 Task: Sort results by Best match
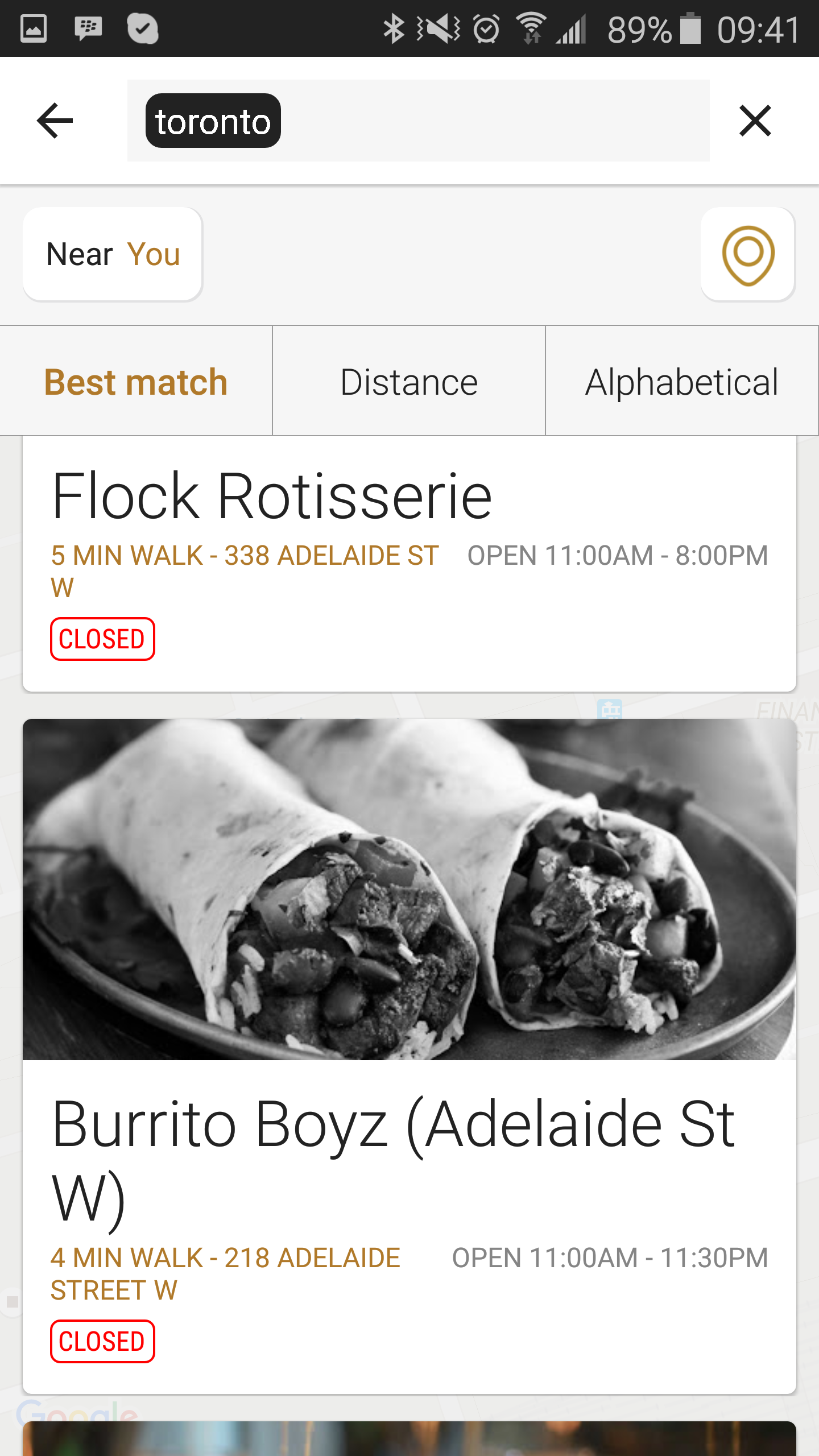(136, 381)
